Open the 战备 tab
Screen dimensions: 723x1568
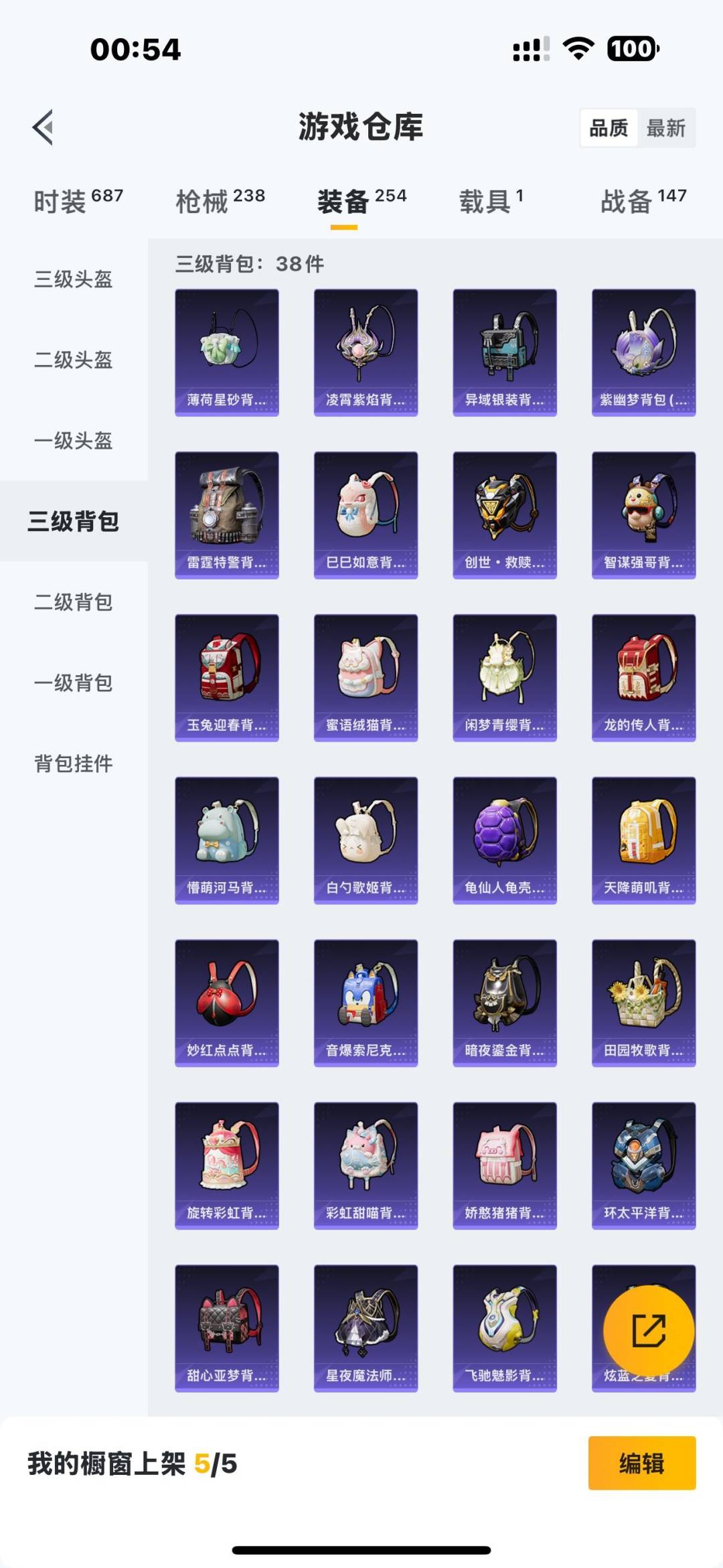point(643,201)
